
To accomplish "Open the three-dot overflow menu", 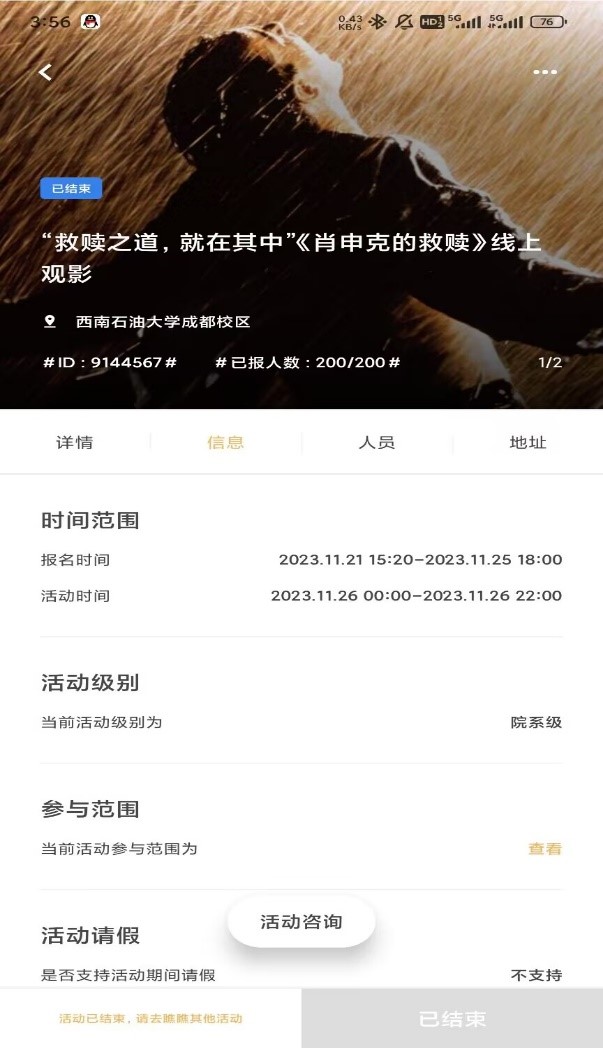I will pos(545,72).
